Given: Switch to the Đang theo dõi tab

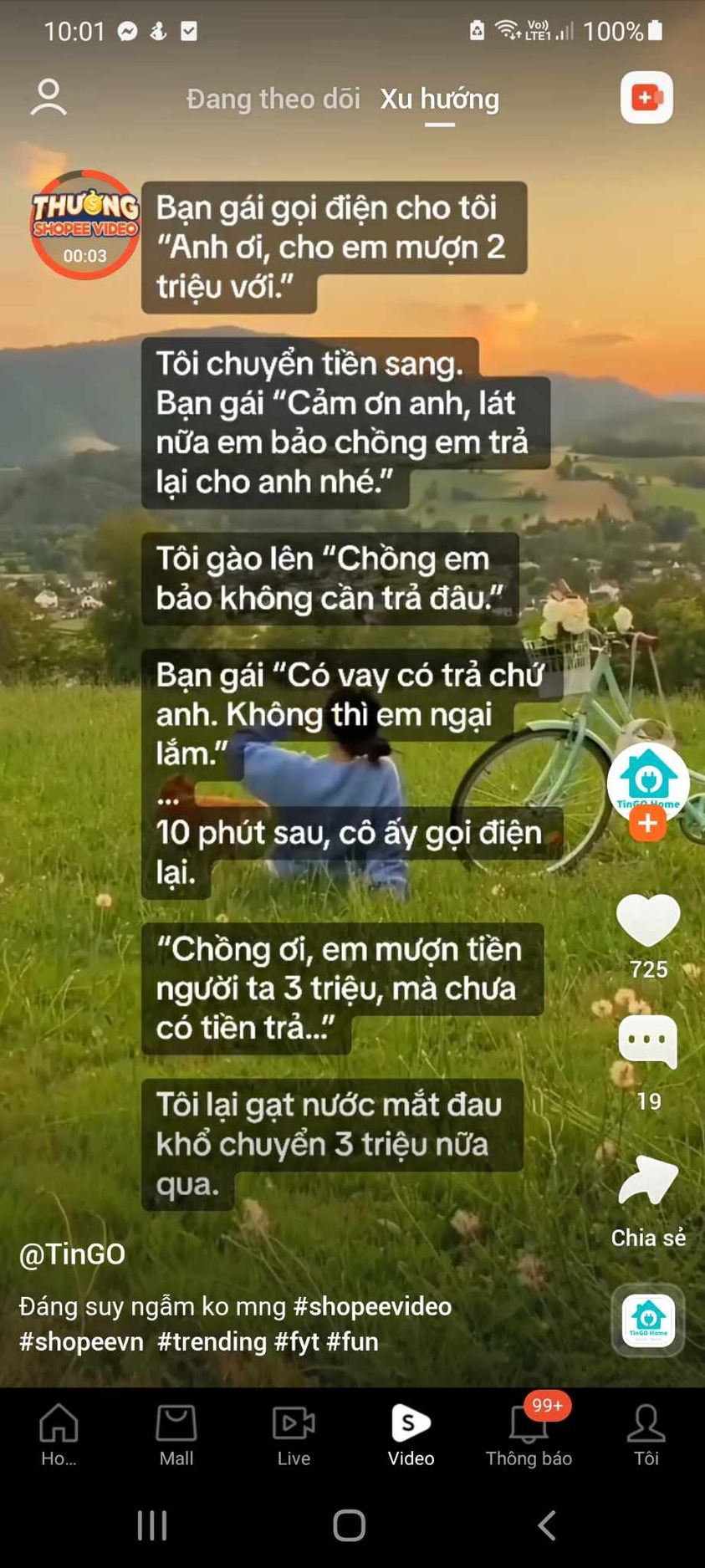Looking at the screenshot, I should tap(273, 99).
